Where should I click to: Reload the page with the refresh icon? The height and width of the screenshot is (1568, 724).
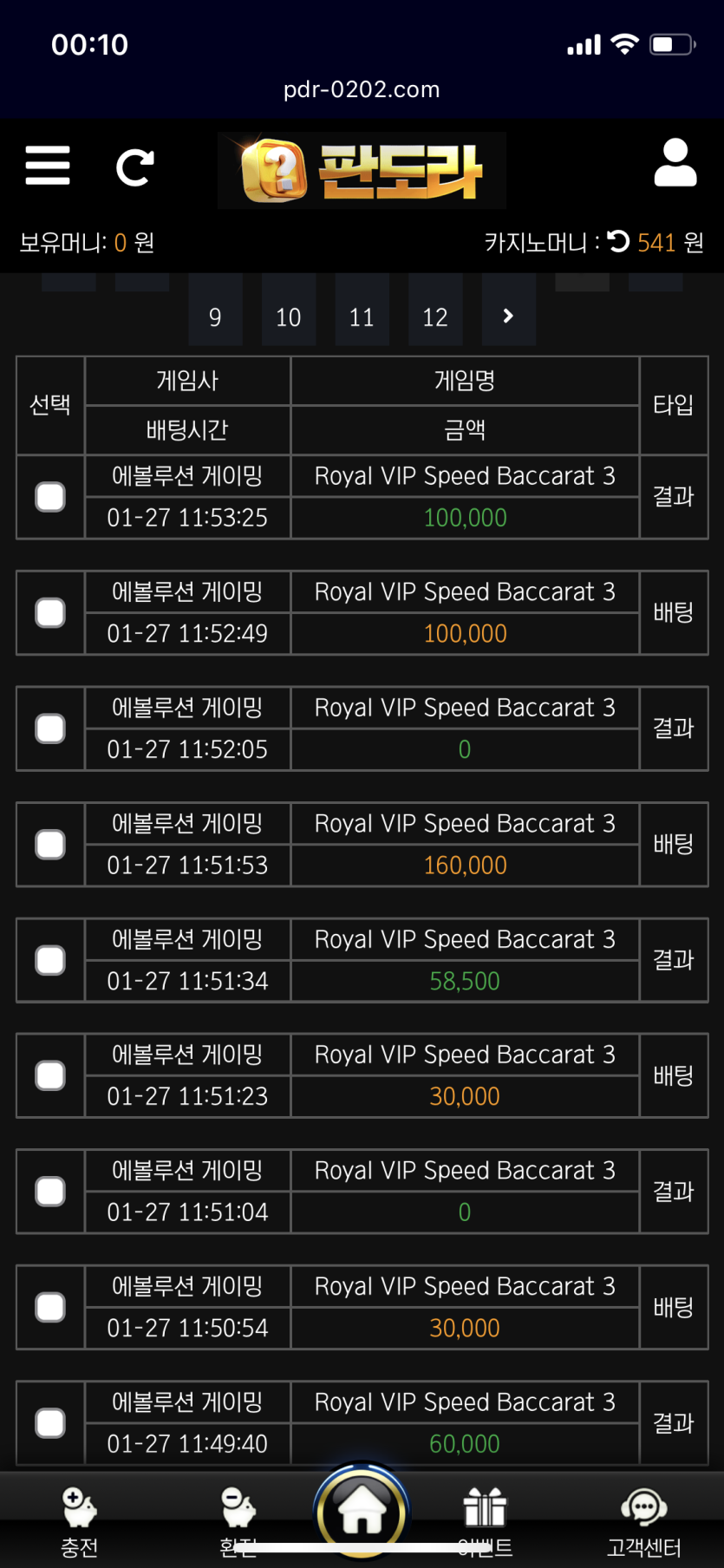134,167
